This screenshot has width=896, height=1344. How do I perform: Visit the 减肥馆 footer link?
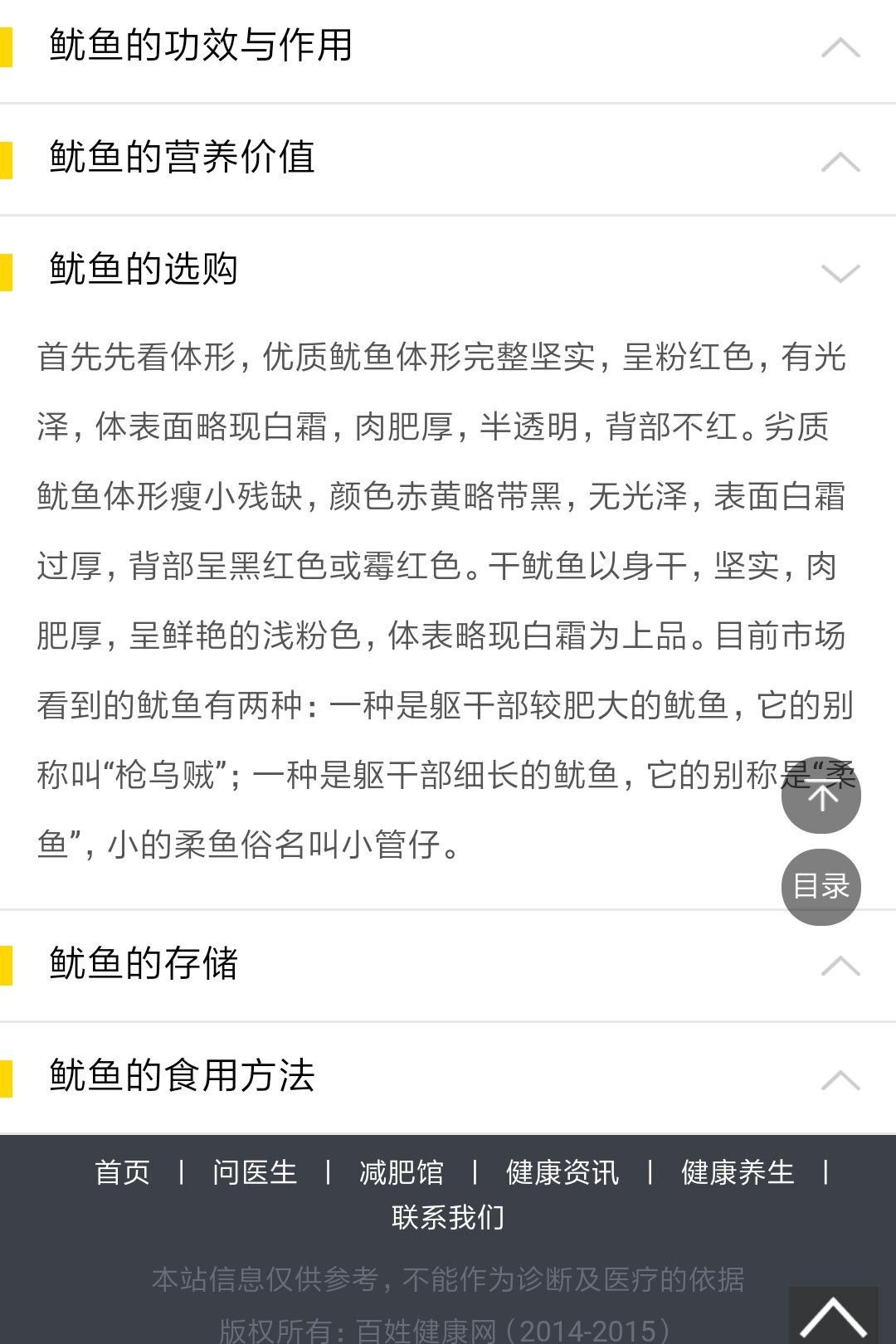pos(402,1172)
